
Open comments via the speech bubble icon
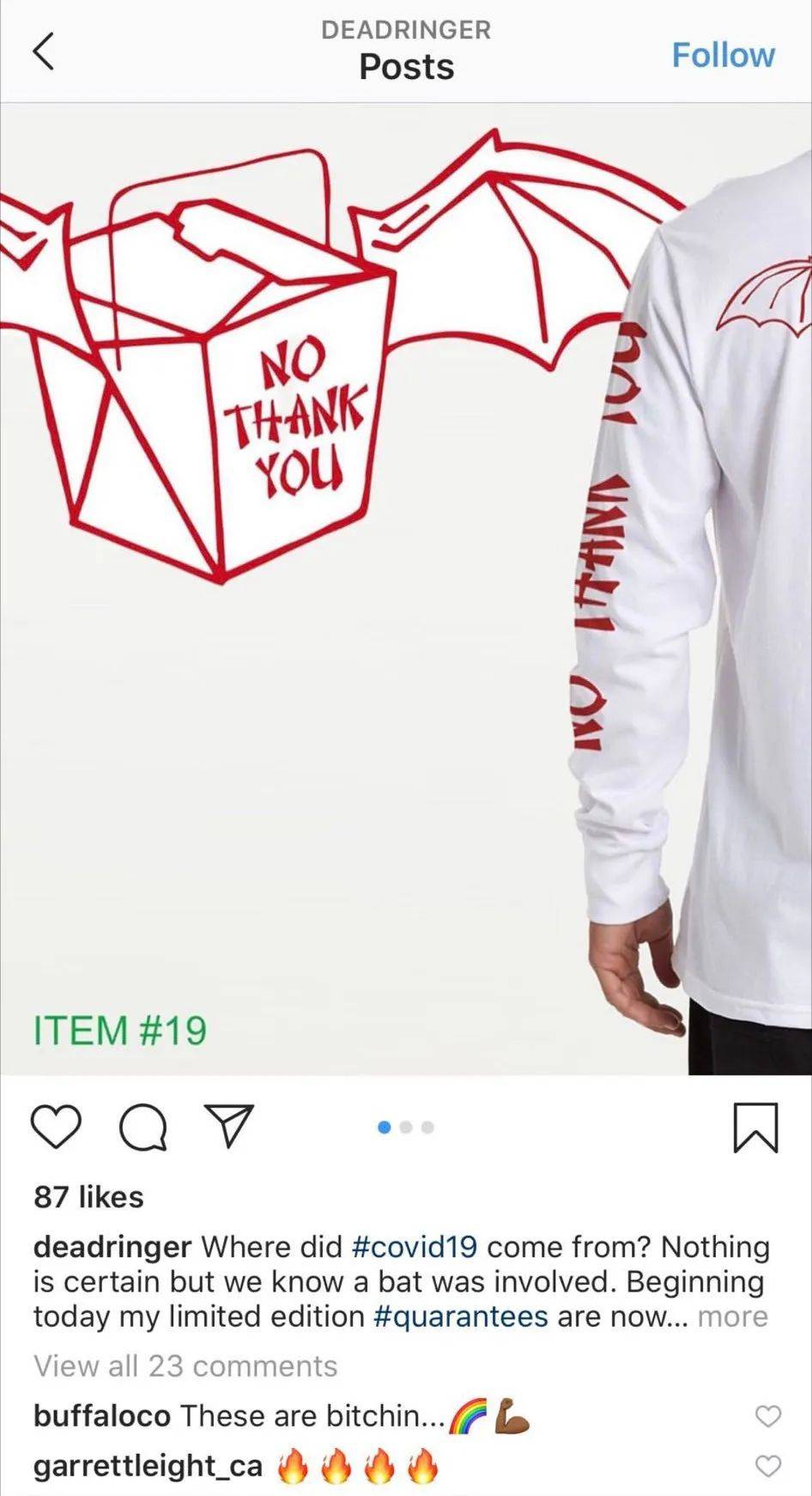[143, 1127]
